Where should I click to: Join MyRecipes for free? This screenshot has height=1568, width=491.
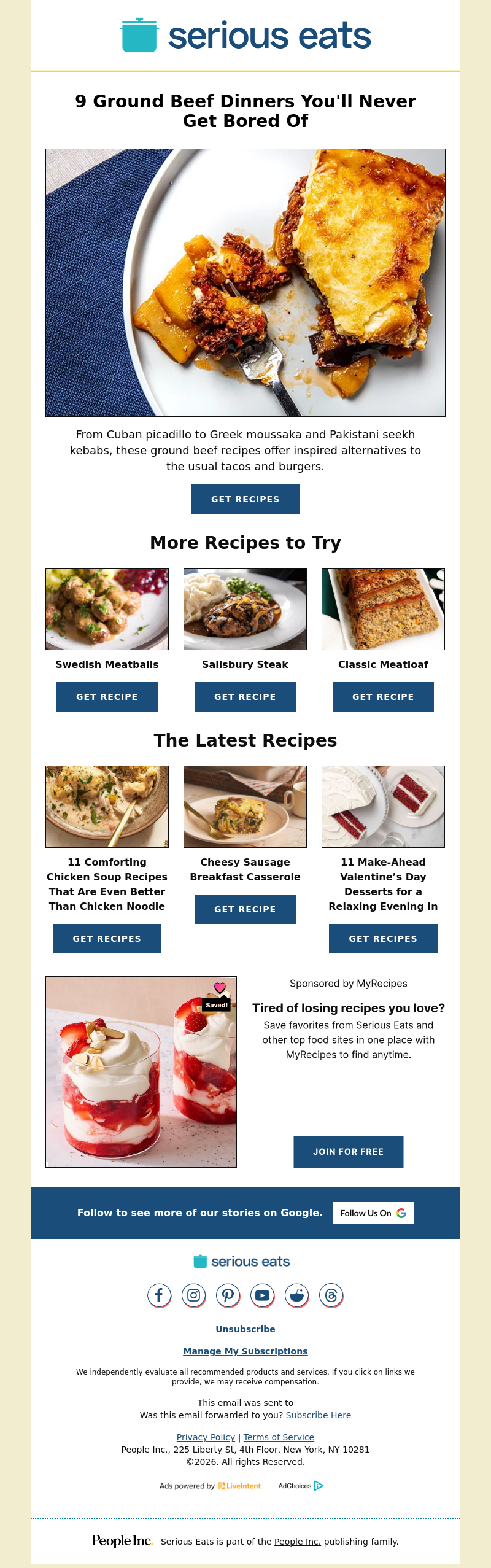click(348, 1152)
